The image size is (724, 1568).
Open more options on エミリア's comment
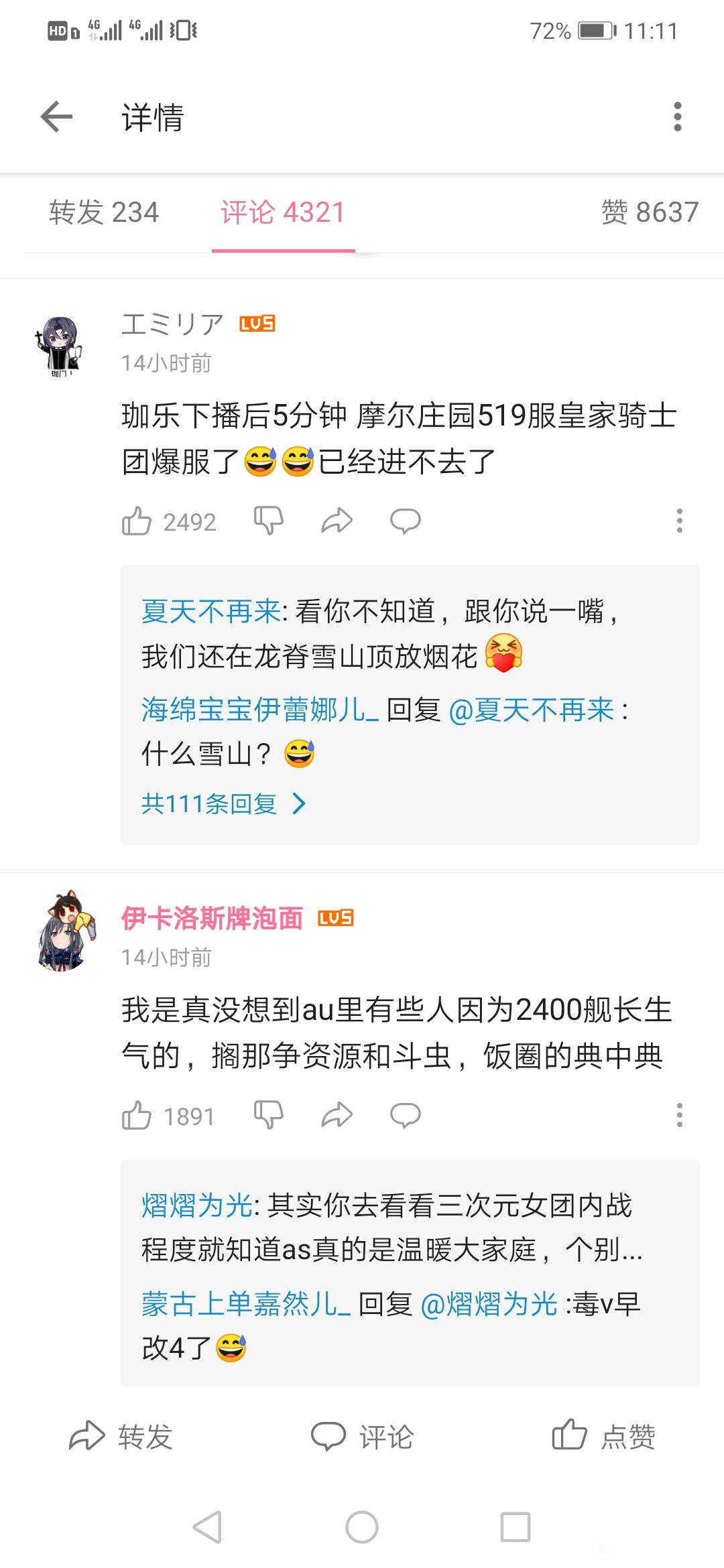point(679,521)
